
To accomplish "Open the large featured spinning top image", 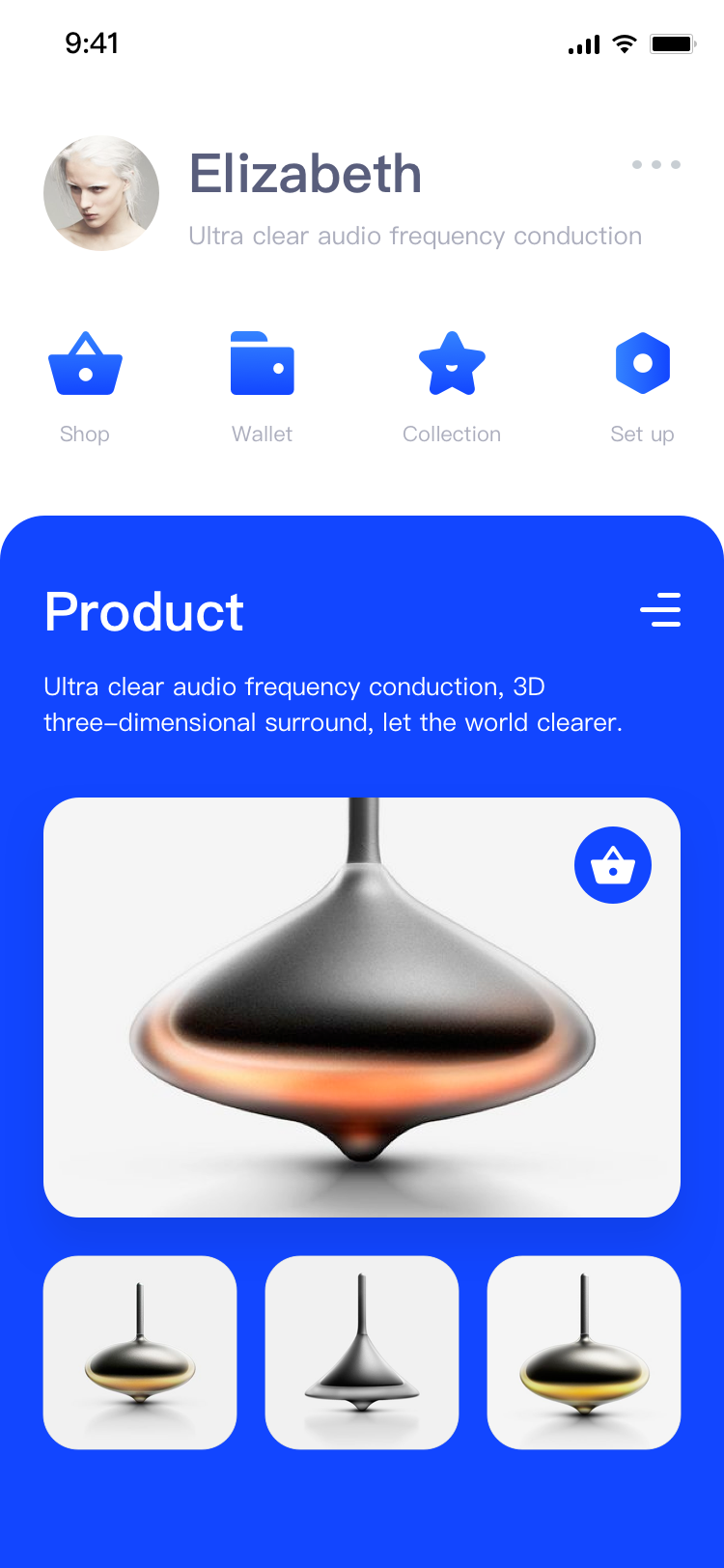I will [x=362, y=1007].
